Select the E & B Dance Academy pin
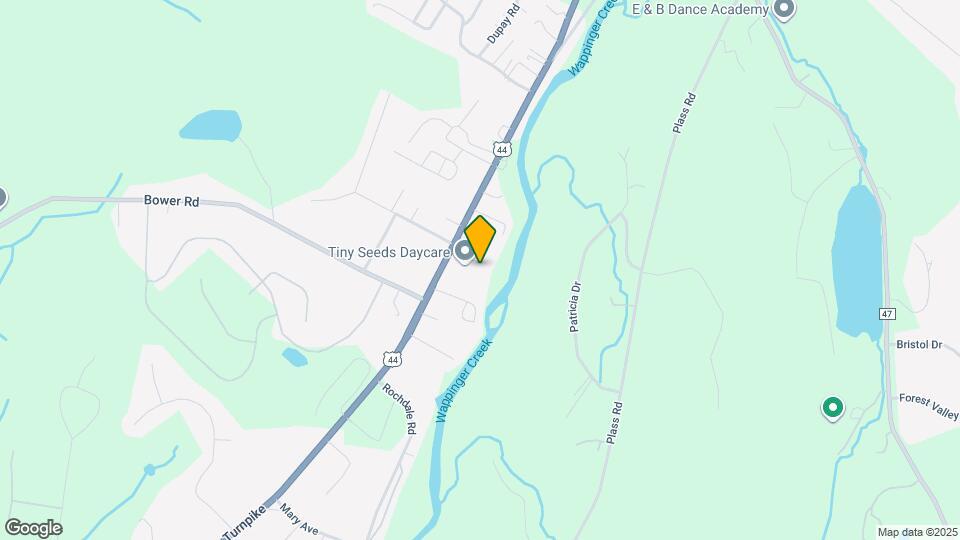Screen dimensions: 960x540 pos(784,10)
